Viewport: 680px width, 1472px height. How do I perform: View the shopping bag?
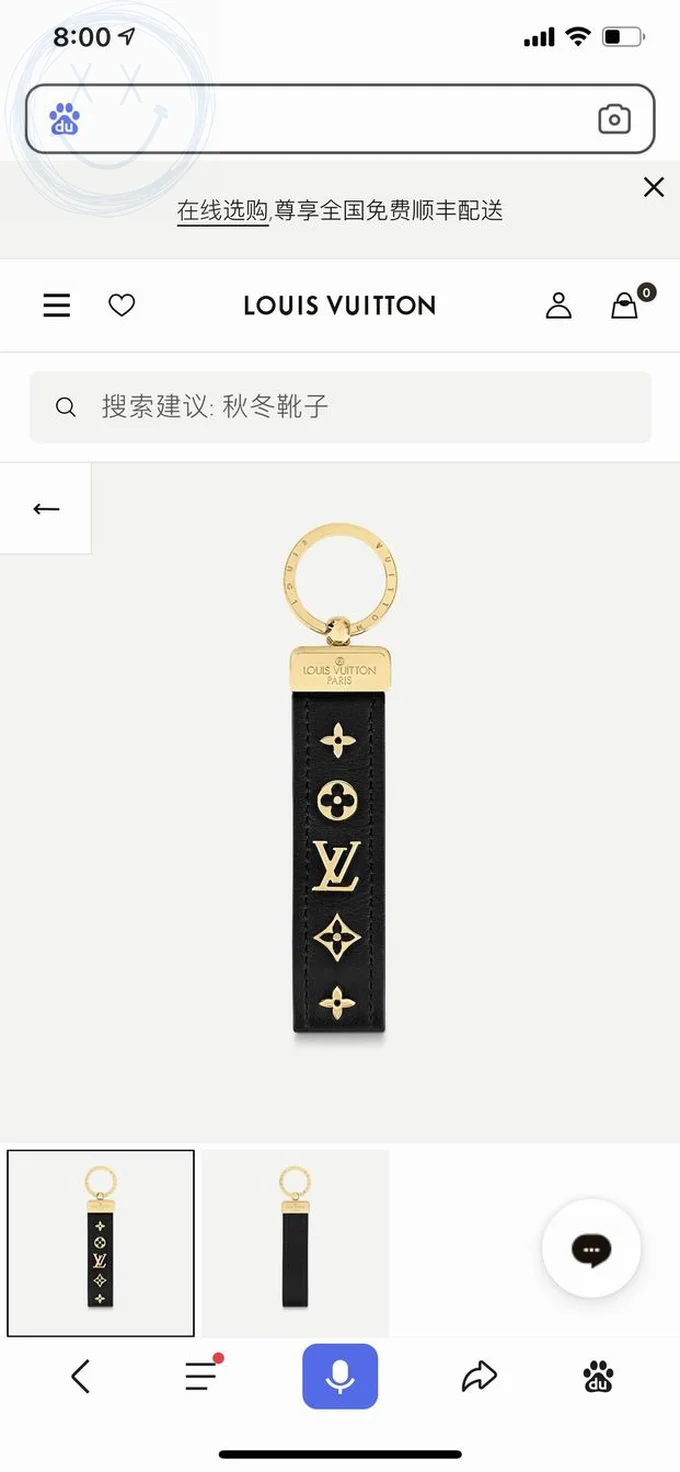pyautogui.click(x=626, y=305)
